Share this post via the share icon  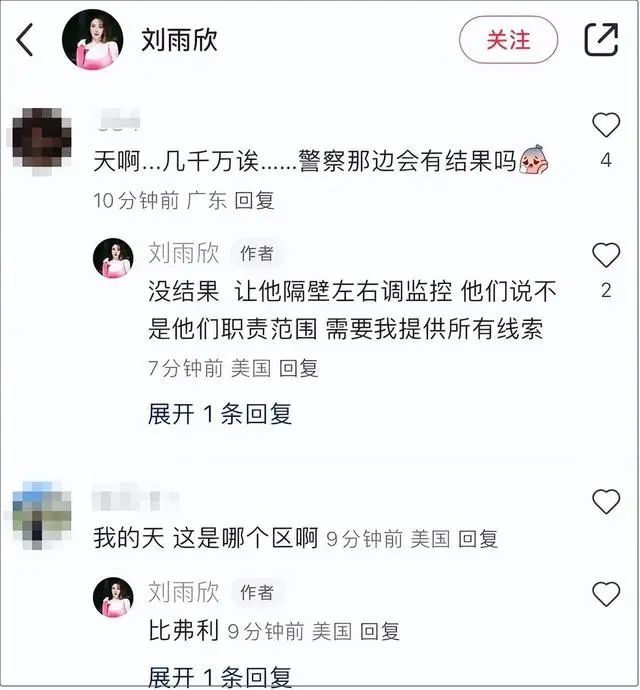600,40
